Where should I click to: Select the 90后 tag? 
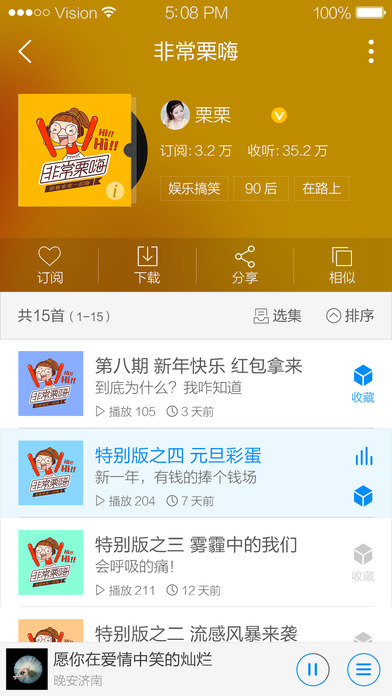pyautogui.click(x=261, y=189)
